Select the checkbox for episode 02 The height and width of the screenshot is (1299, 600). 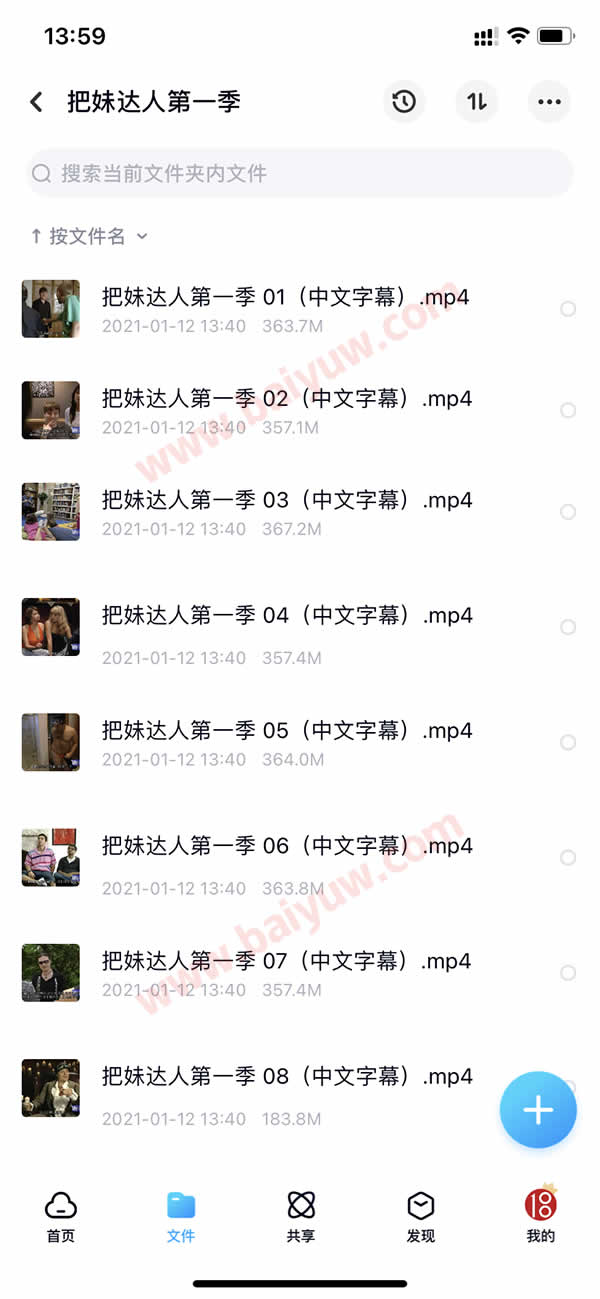point(568,410)
